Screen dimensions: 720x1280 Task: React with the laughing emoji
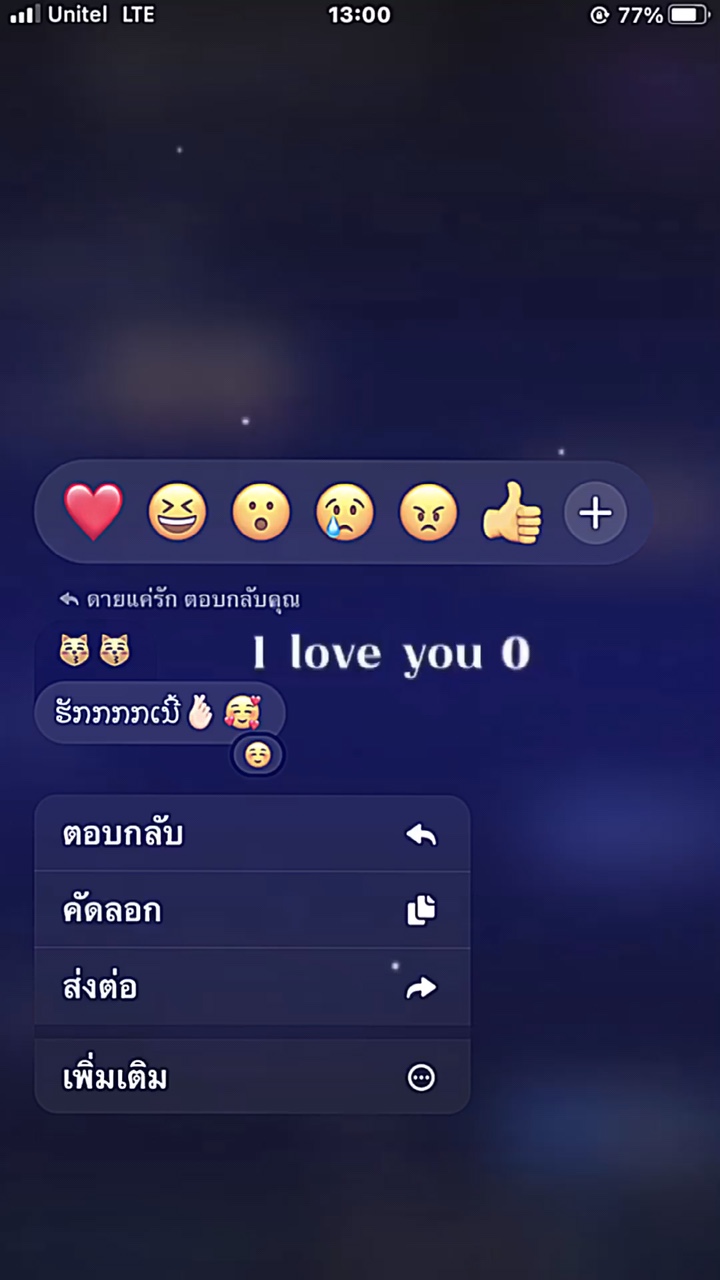(177, 512)
